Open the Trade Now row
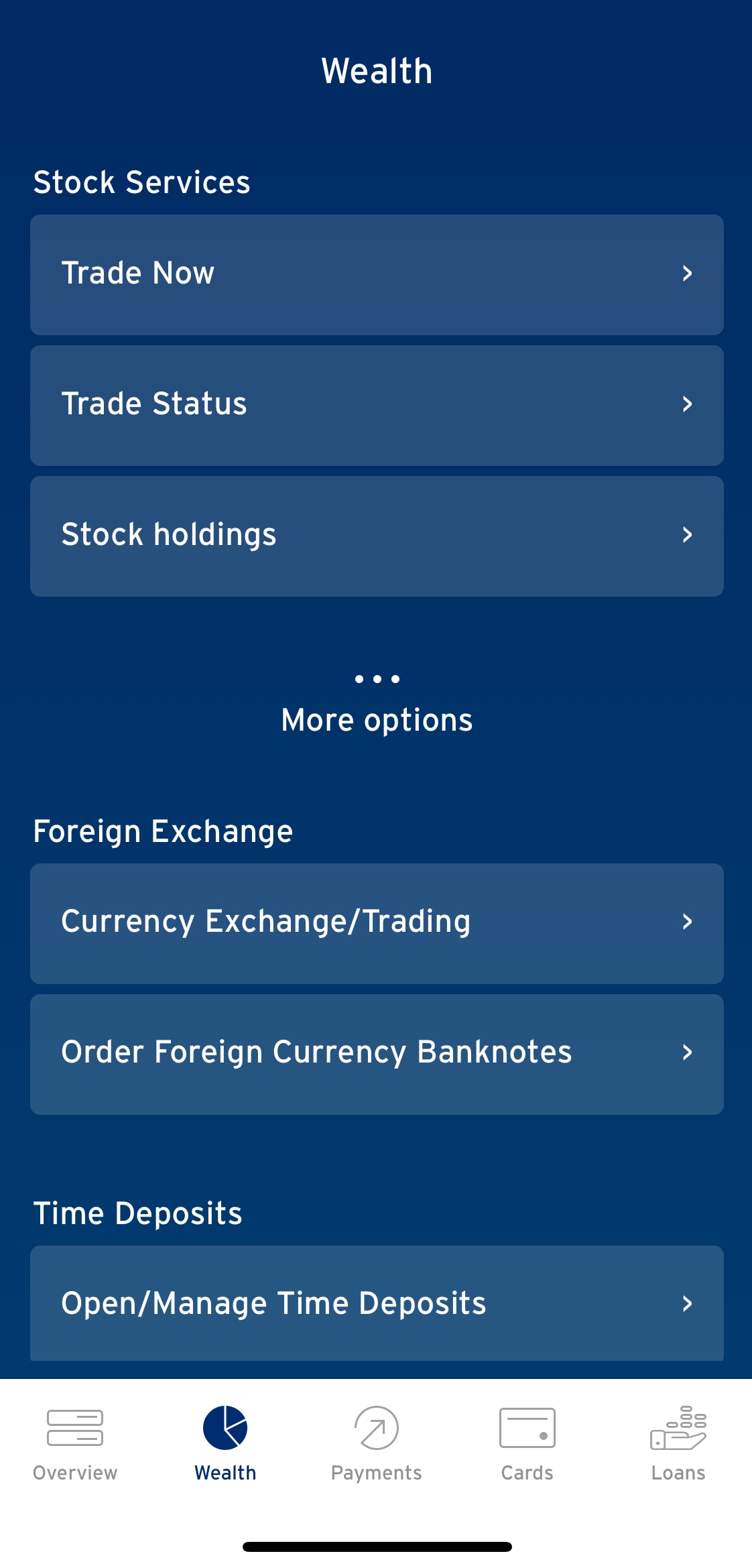The height and width of the screenshot is (1568, 752). (377, 275)
